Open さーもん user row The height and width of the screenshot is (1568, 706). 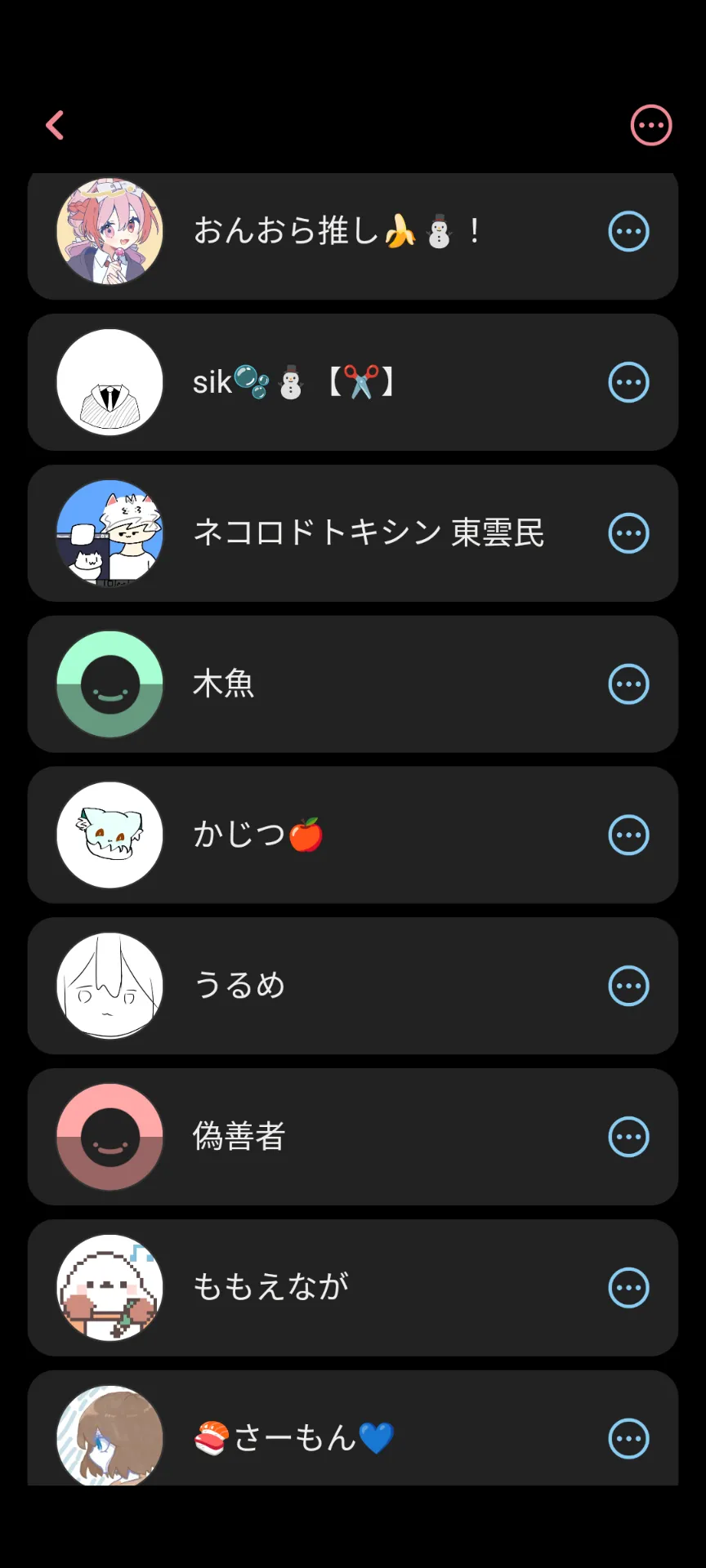pos(353,1428)
